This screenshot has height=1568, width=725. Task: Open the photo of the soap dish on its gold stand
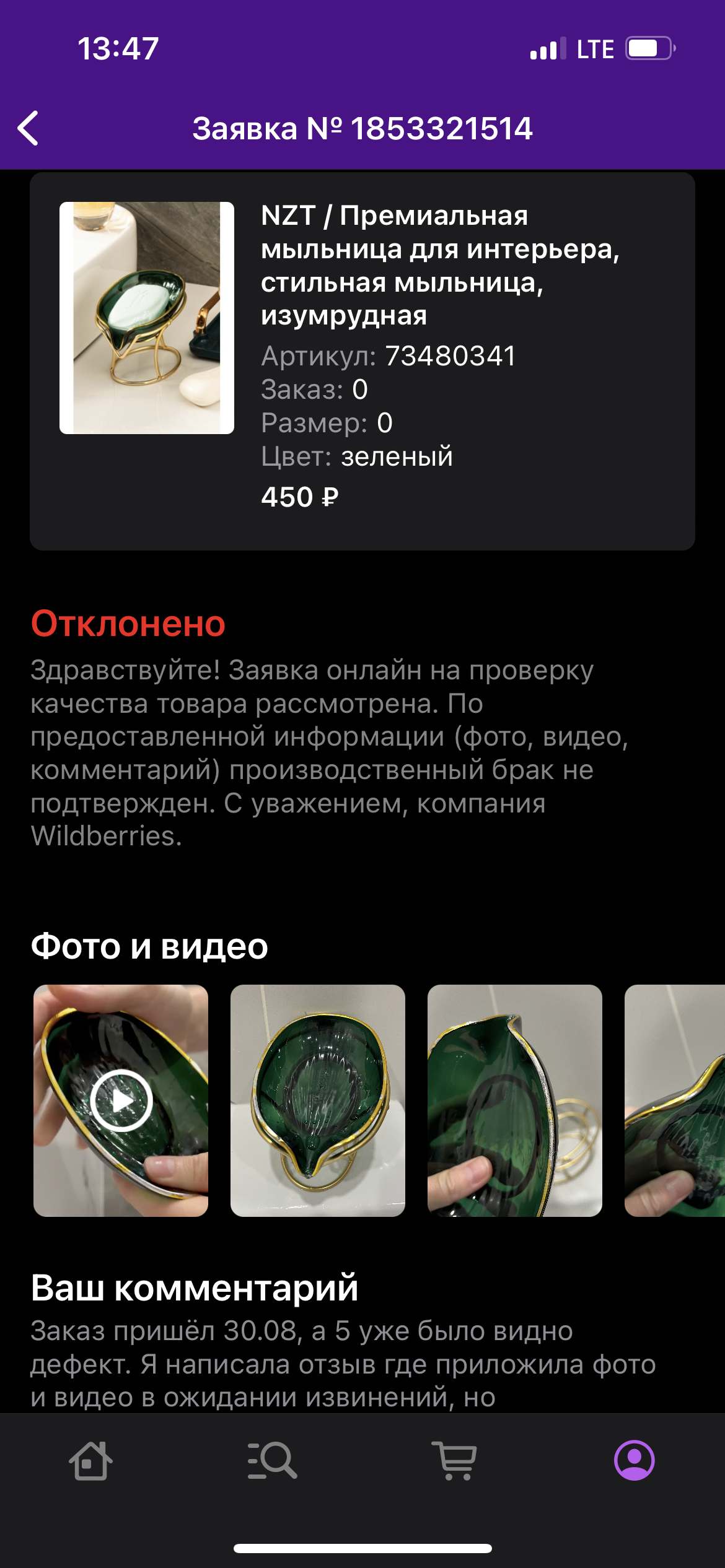pos(317,1100)
